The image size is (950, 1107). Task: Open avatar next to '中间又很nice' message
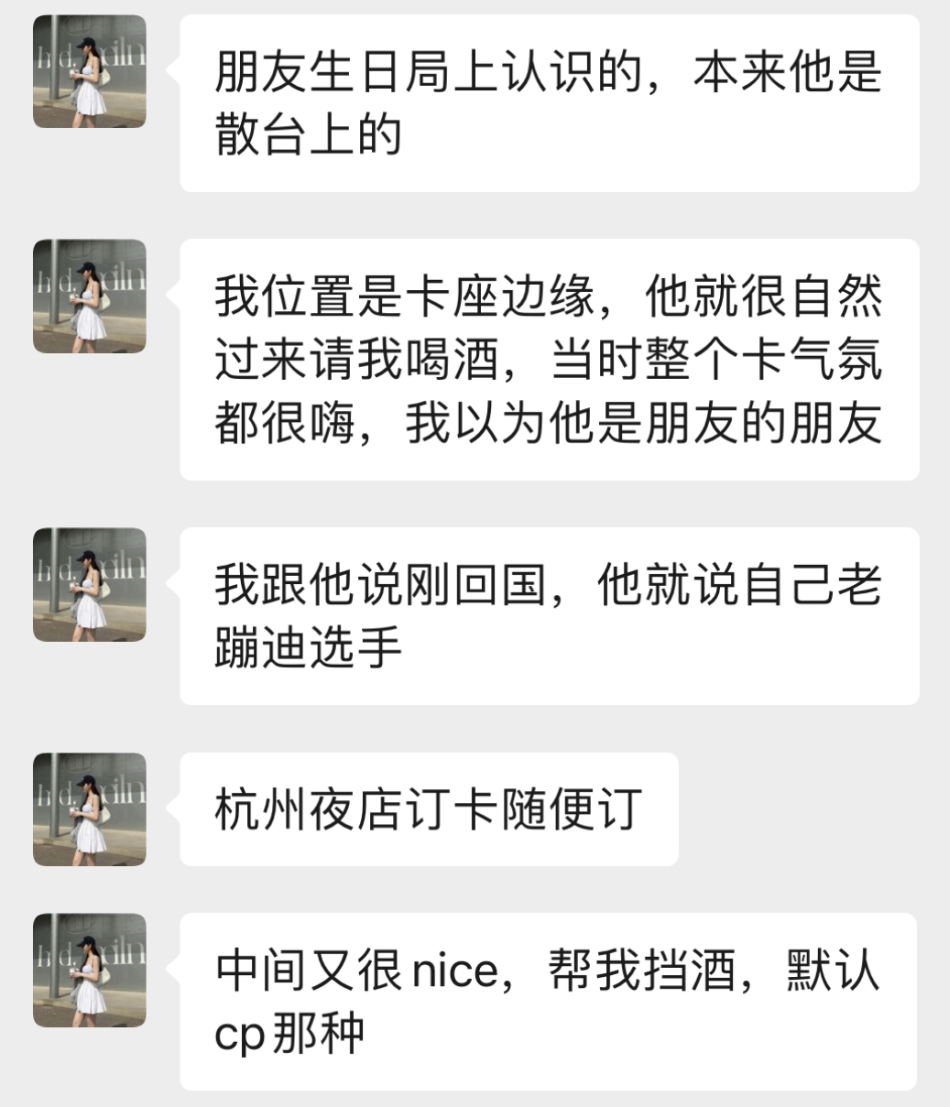pos(90,970)
